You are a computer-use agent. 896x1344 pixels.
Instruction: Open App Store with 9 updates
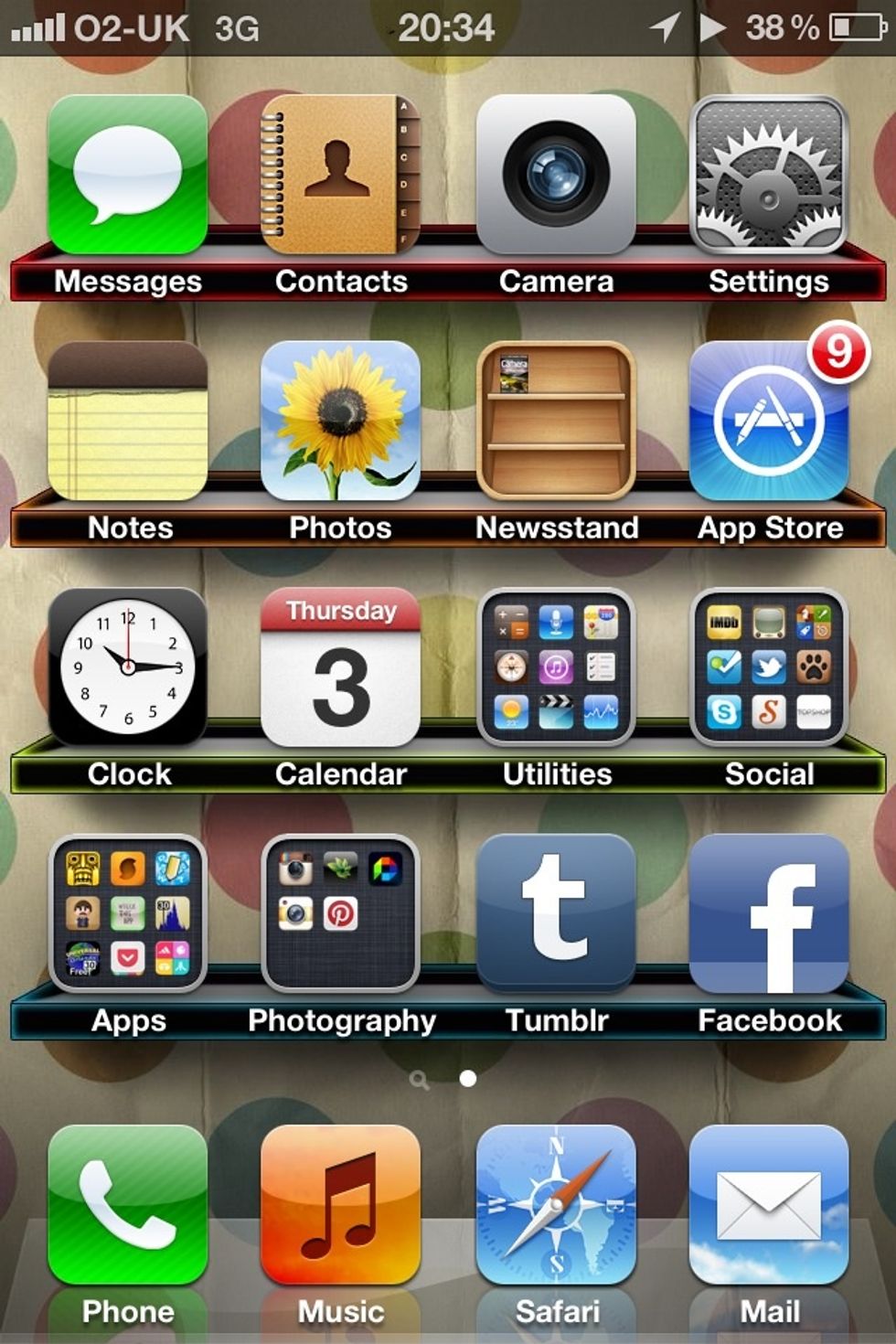click(x=769, y=421)
